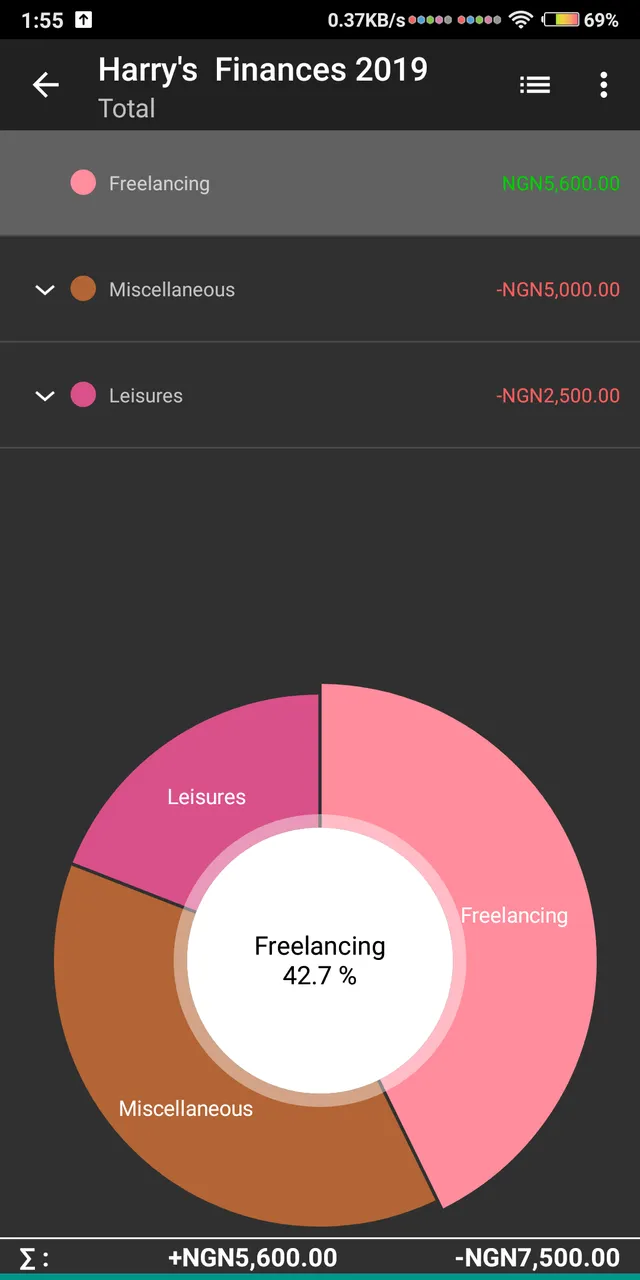This screenshot has width=640, height=1280.
Task: Select the Freelancing category row
Action: coord(320,183)
